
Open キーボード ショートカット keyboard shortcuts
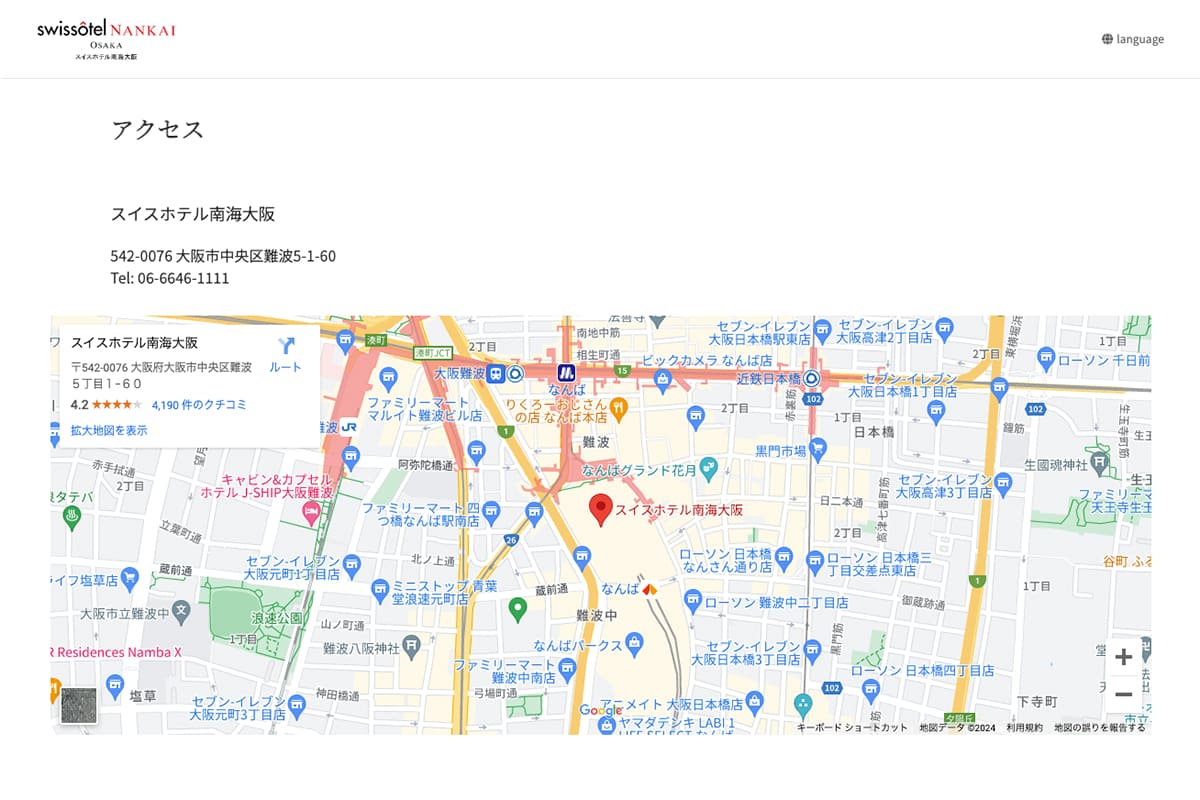(852, 728)
